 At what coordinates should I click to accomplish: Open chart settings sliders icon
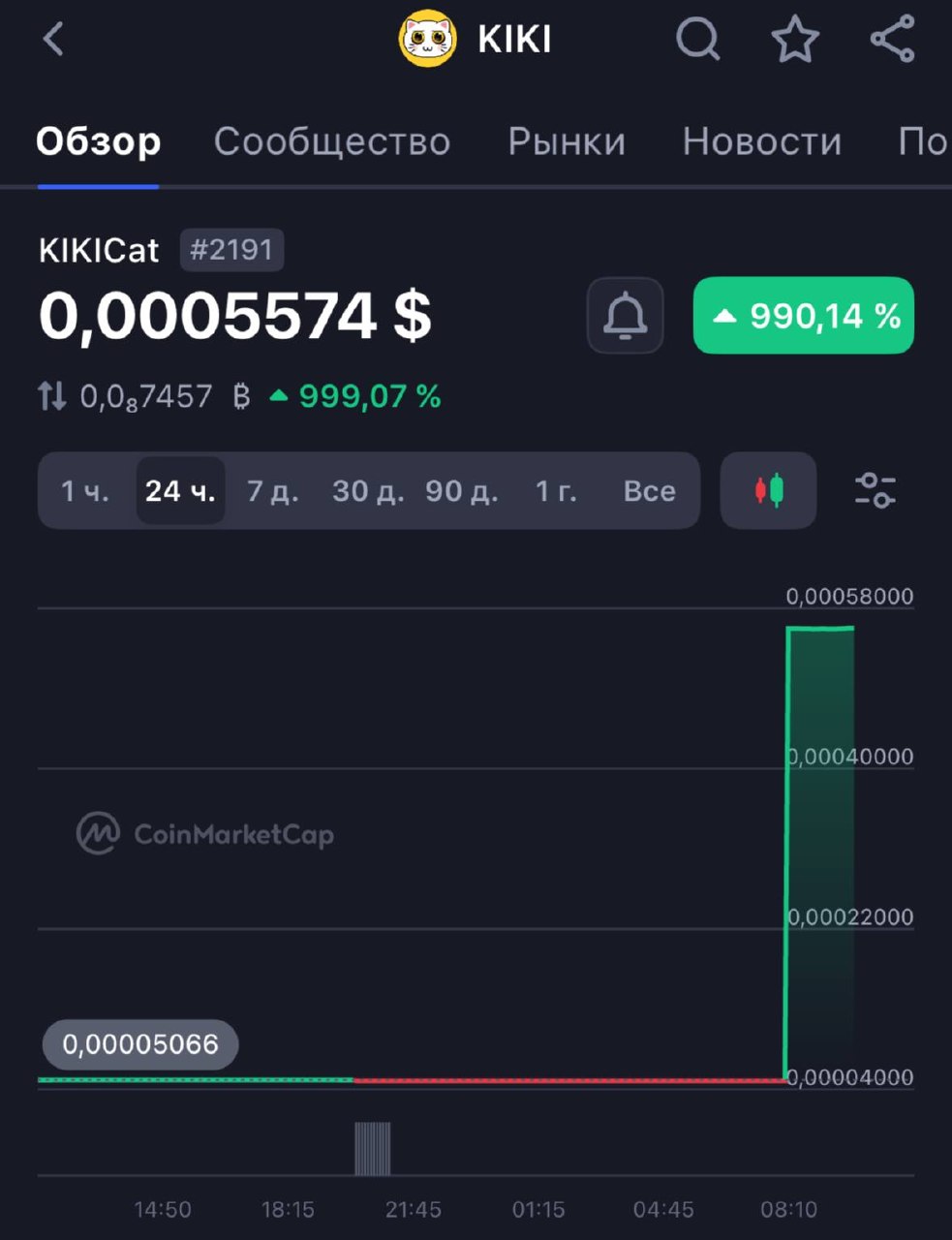[x=875, y=490]
